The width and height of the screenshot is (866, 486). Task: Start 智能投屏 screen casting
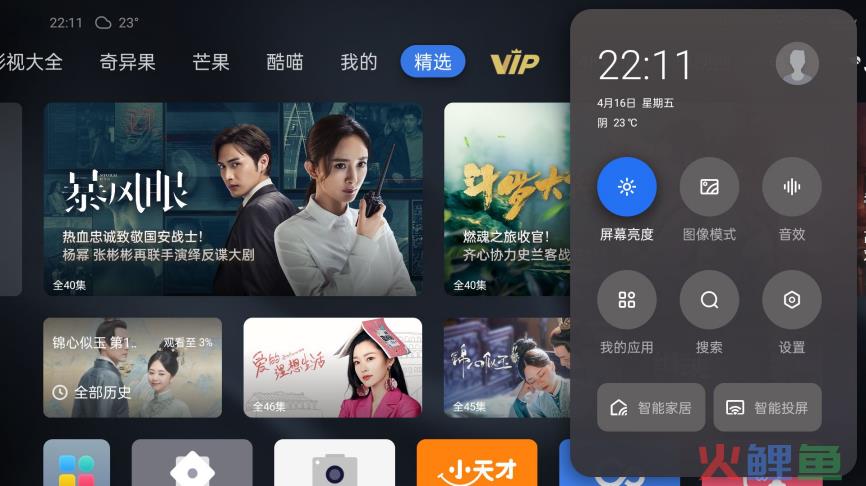767,408
